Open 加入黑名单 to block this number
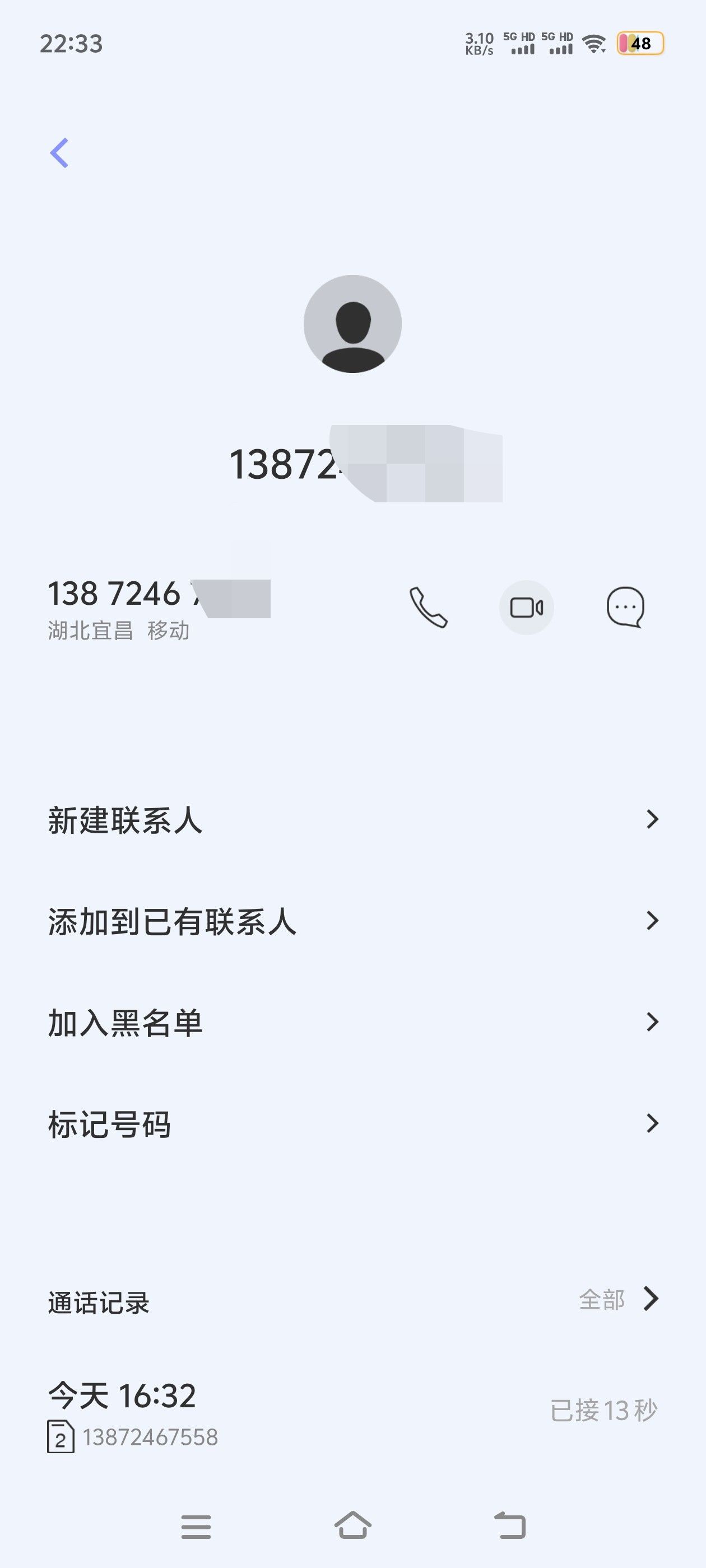The image size is (706, 1568). pyautogui.click(x=352, y=1022)
